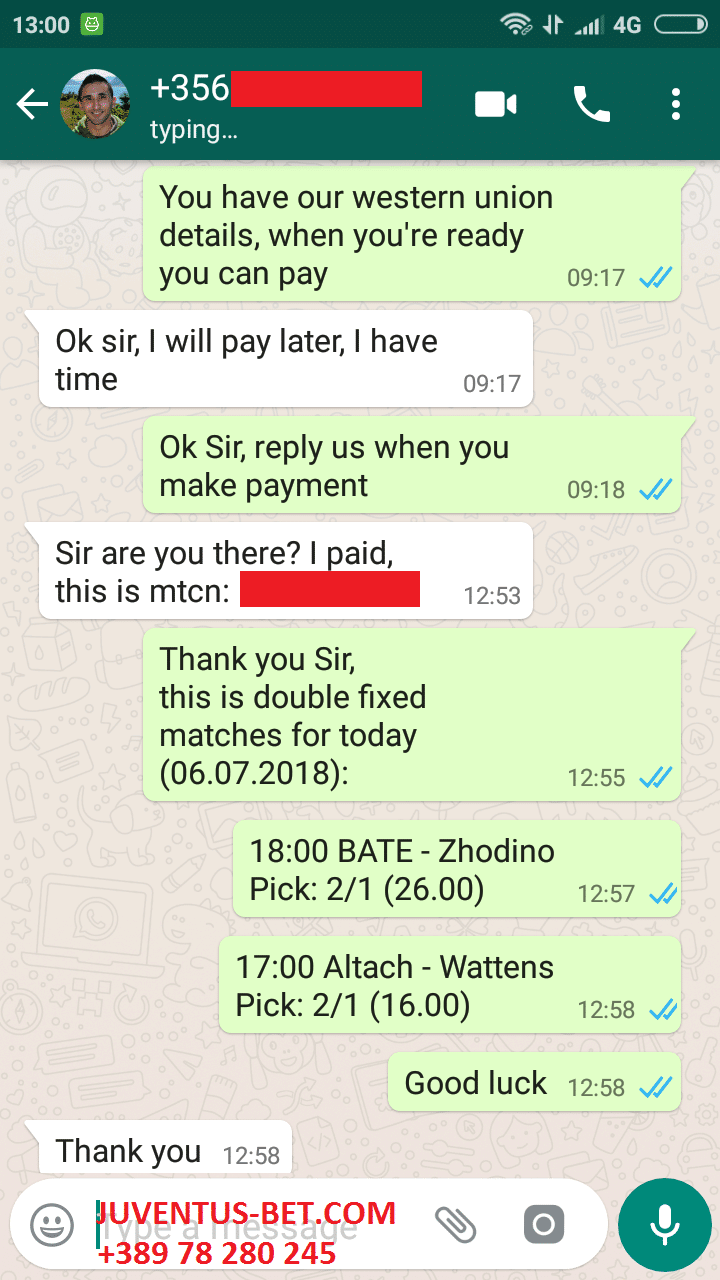Tap the voice message microphone button
The height and width of the screenshot is (1280, 720).
[x=665, y=1225]
